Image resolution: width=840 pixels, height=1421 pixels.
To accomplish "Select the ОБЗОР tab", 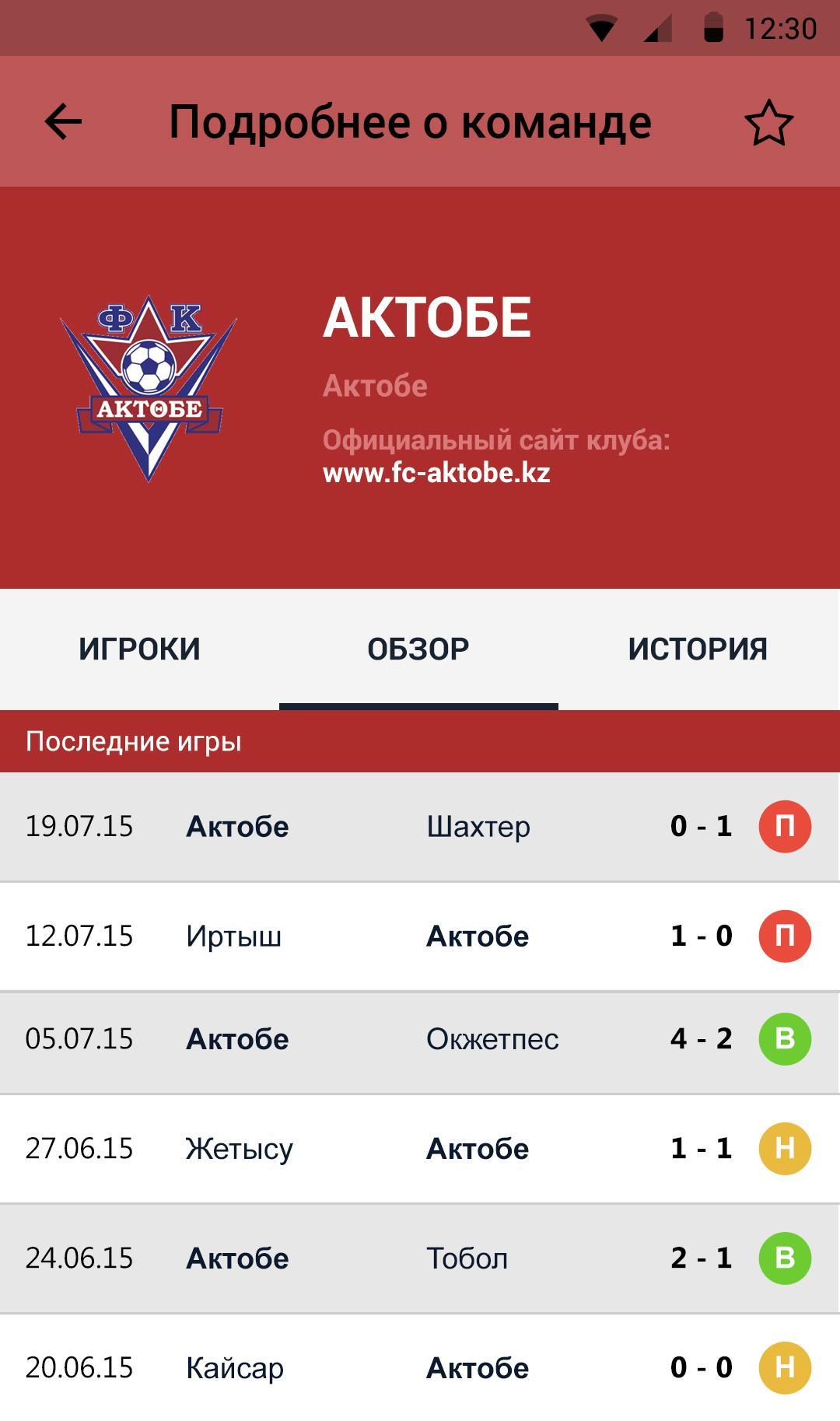I will tap(419, 649).
